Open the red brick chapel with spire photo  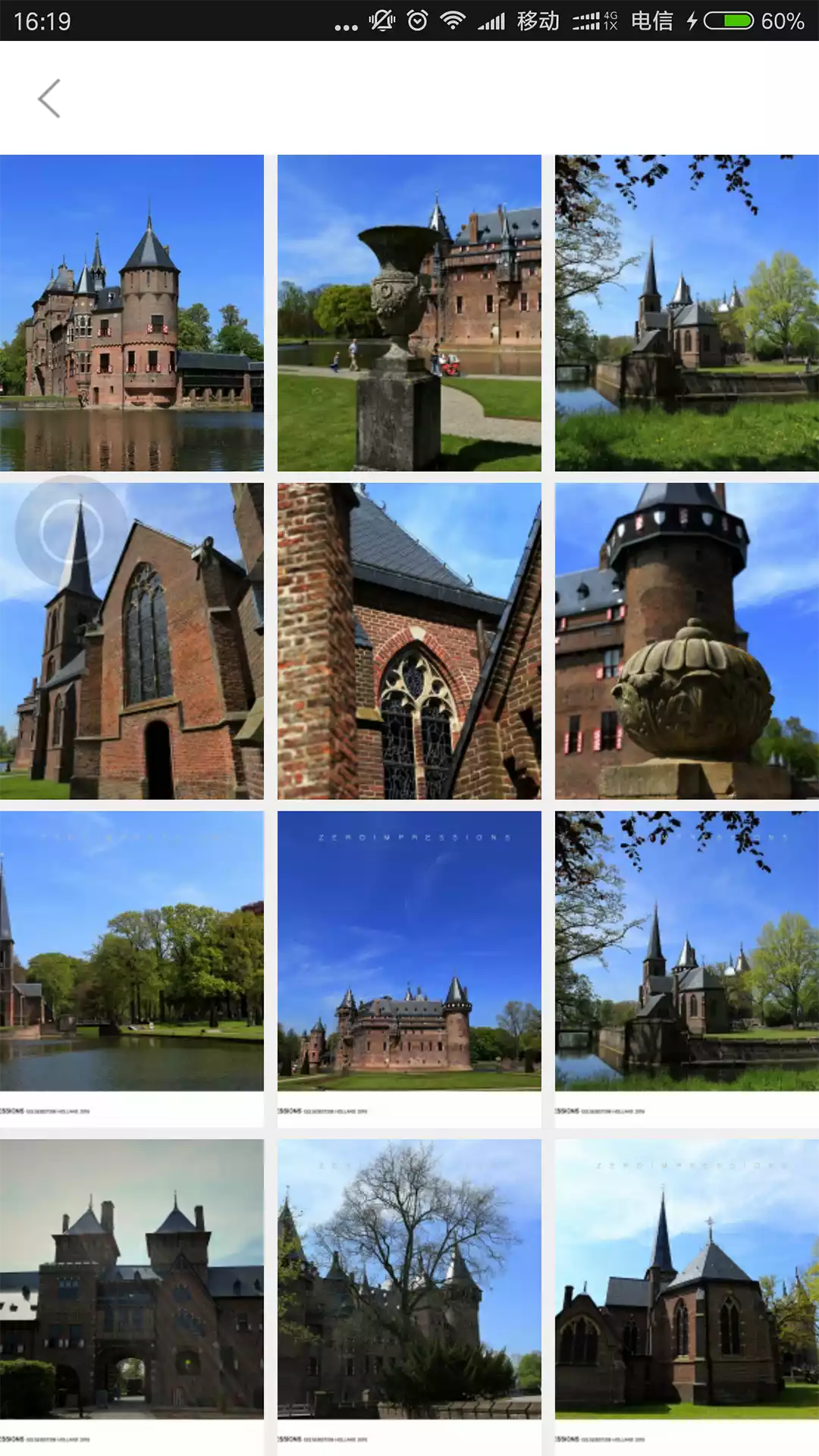click(x=132, y=641)
